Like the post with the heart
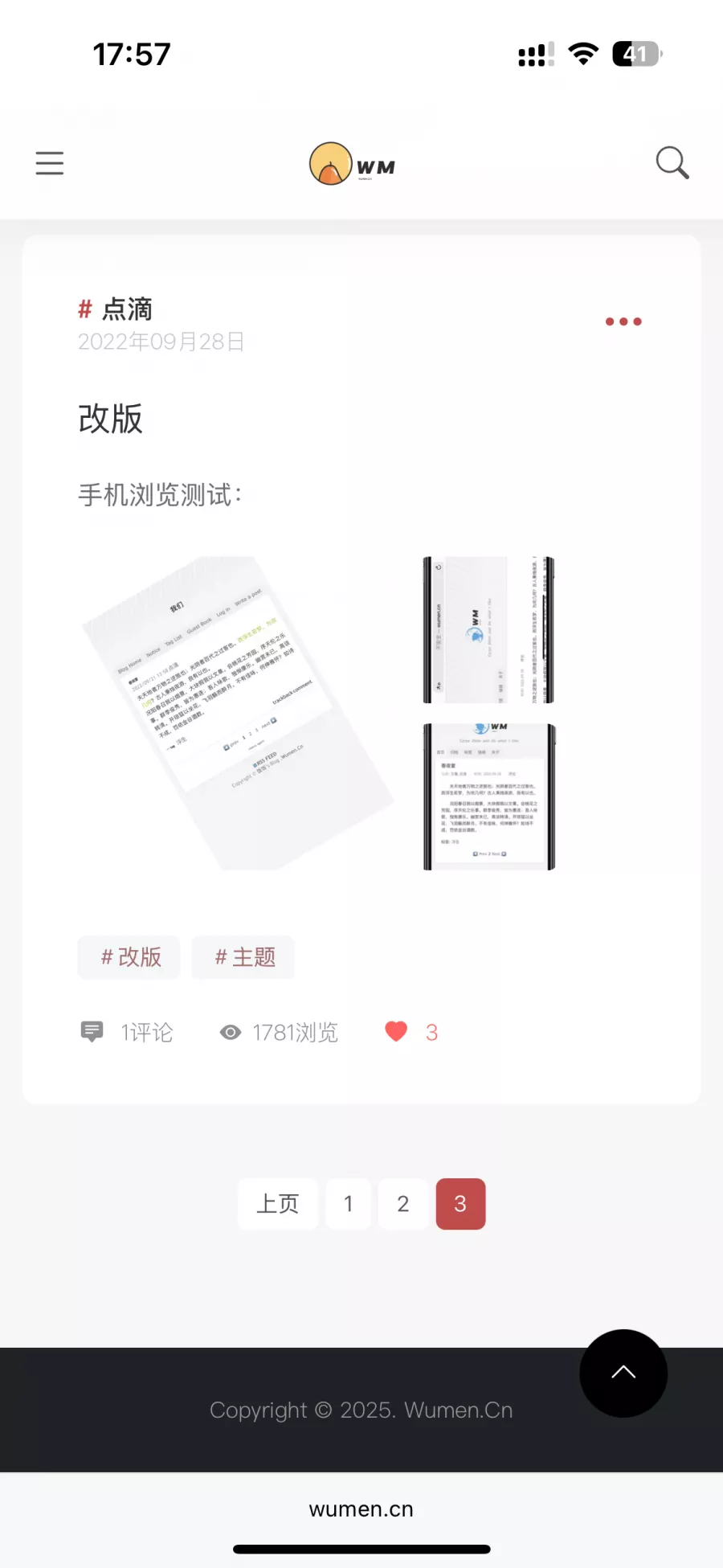This screenshot has height=1568, width=723. (396, 1032)
